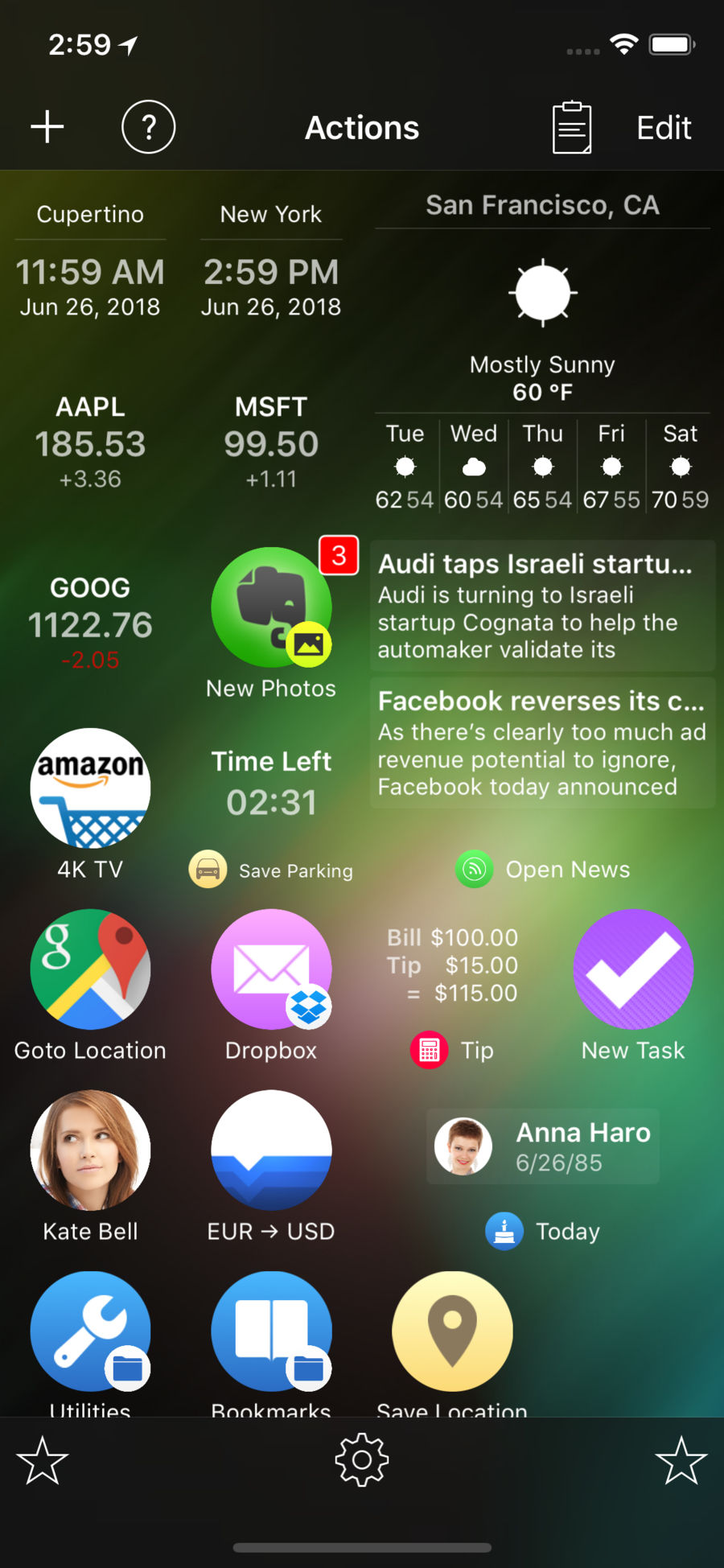
Task: Open the help question mark
Action: click(148, 127)
